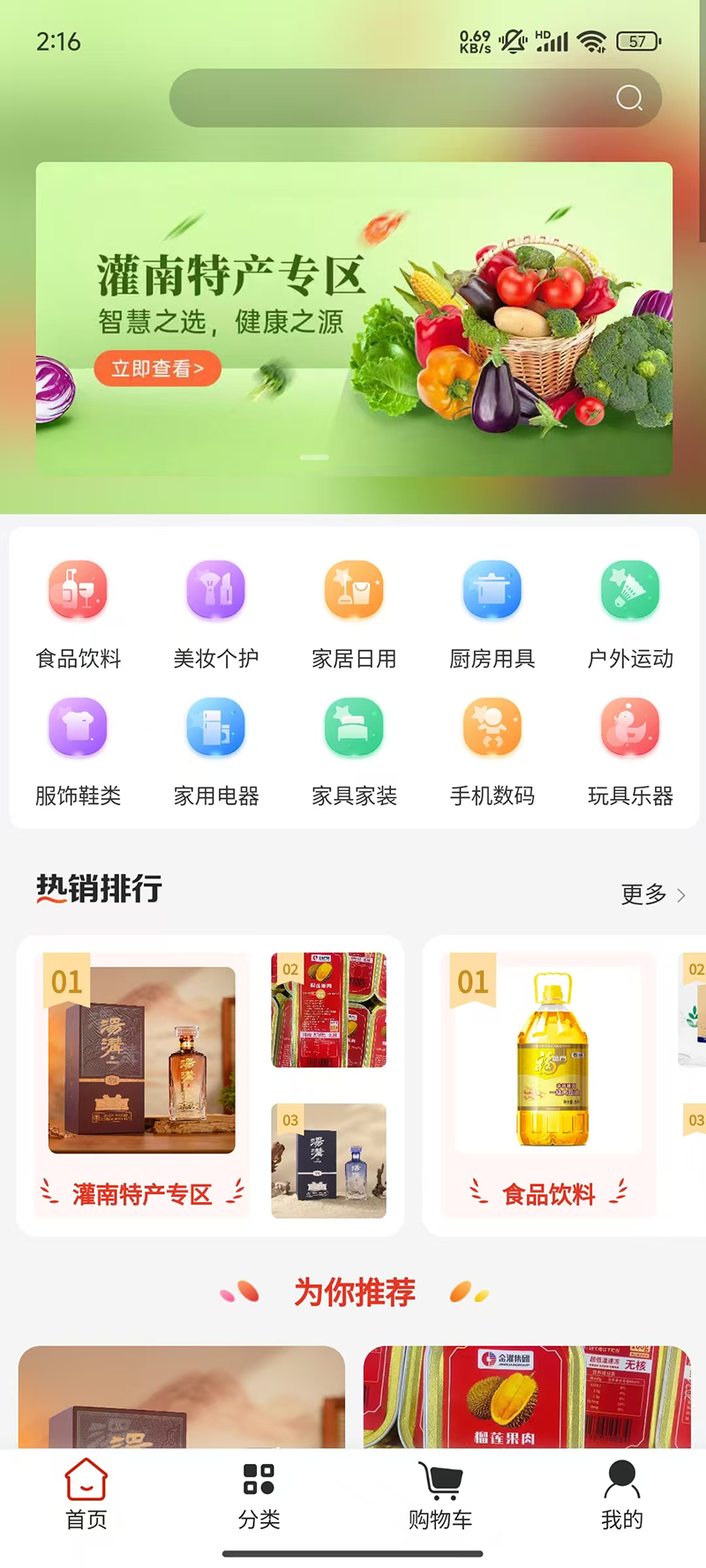706x1568 pixels.
Task: Go to the 我的 profile tab
Action: [x=622, y=1495]
